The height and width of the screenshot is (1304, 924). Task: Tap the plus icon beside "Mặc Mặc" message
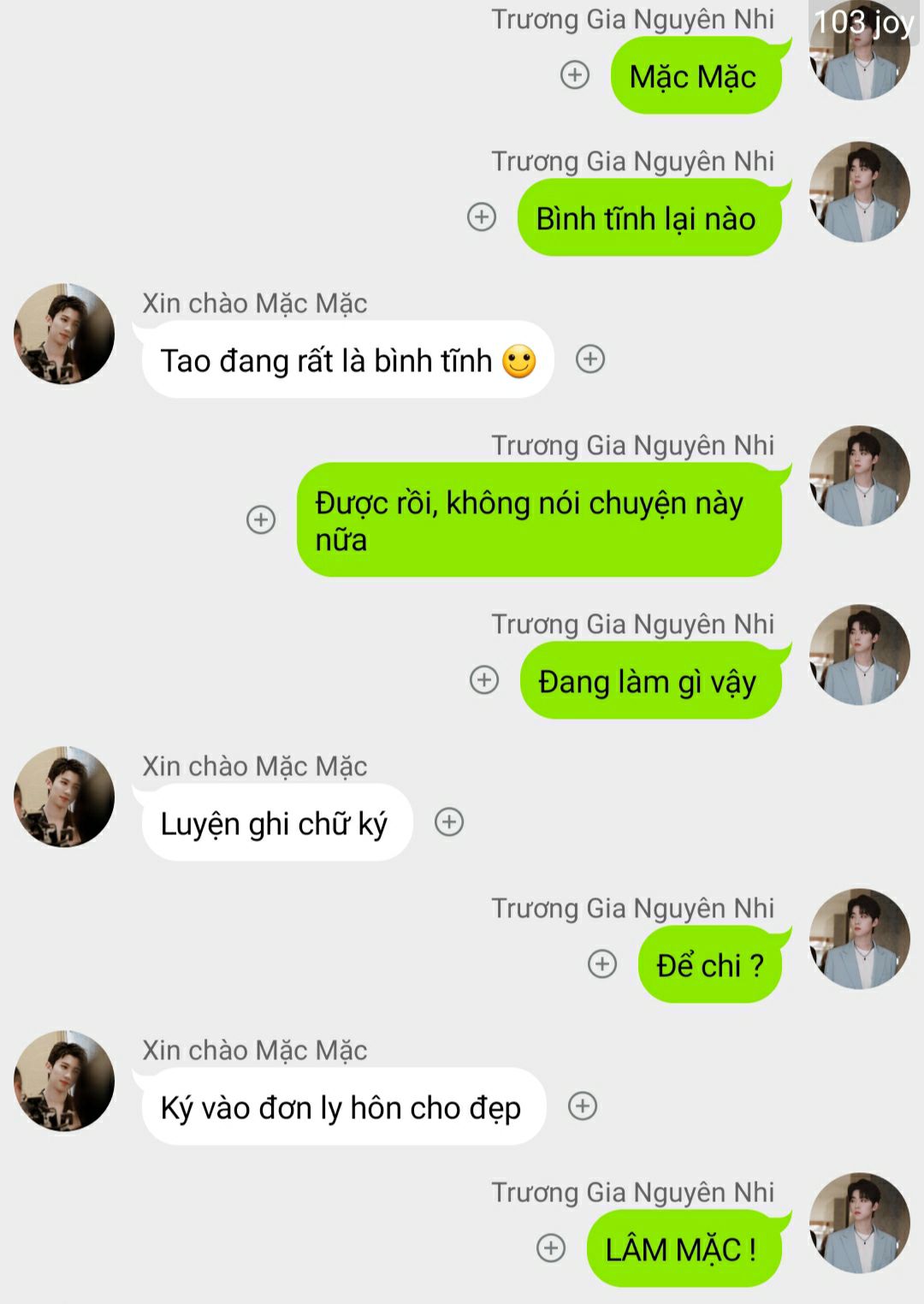[x=575, y=75]
